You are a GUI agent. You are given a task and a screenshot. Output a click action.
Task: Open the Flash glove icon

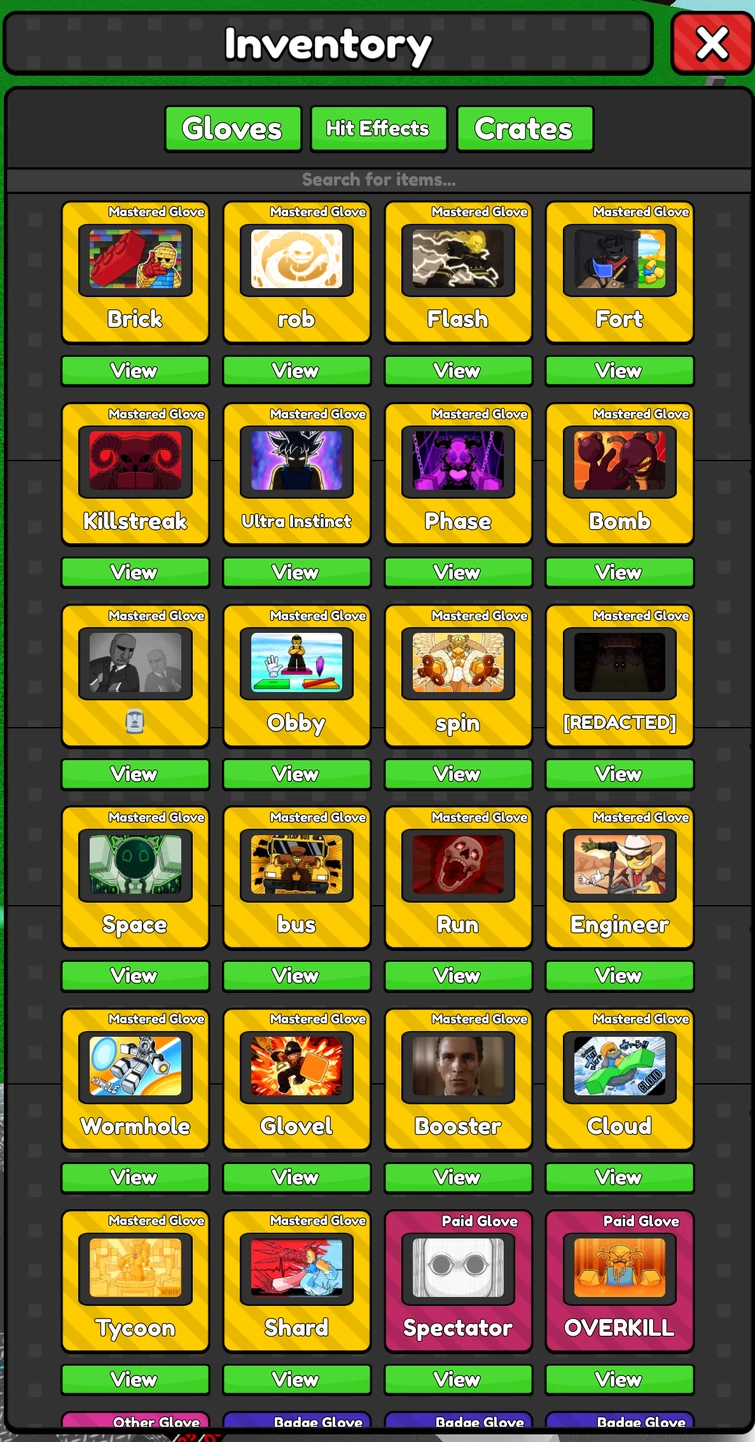458,258
